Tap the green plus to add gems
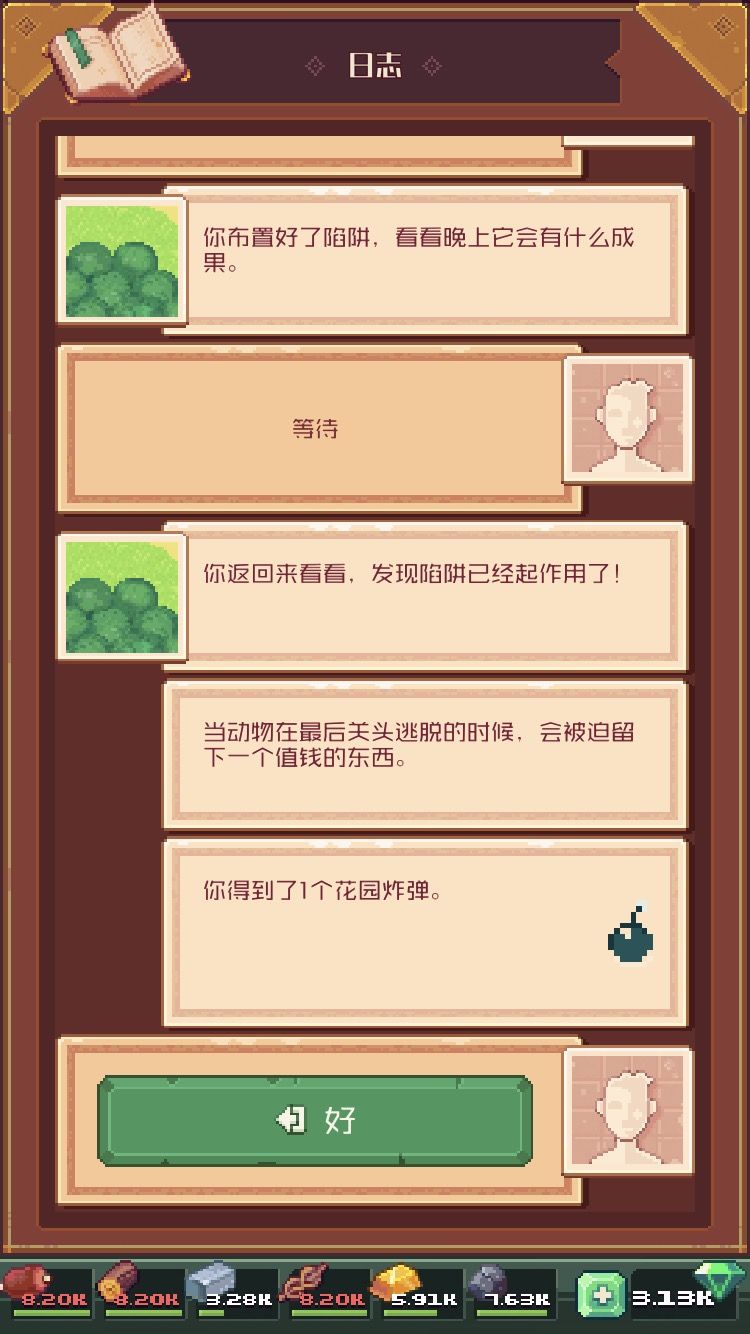Viewport: 750px width, 1334px height. pyautogui.click(x=602, y=1296)
